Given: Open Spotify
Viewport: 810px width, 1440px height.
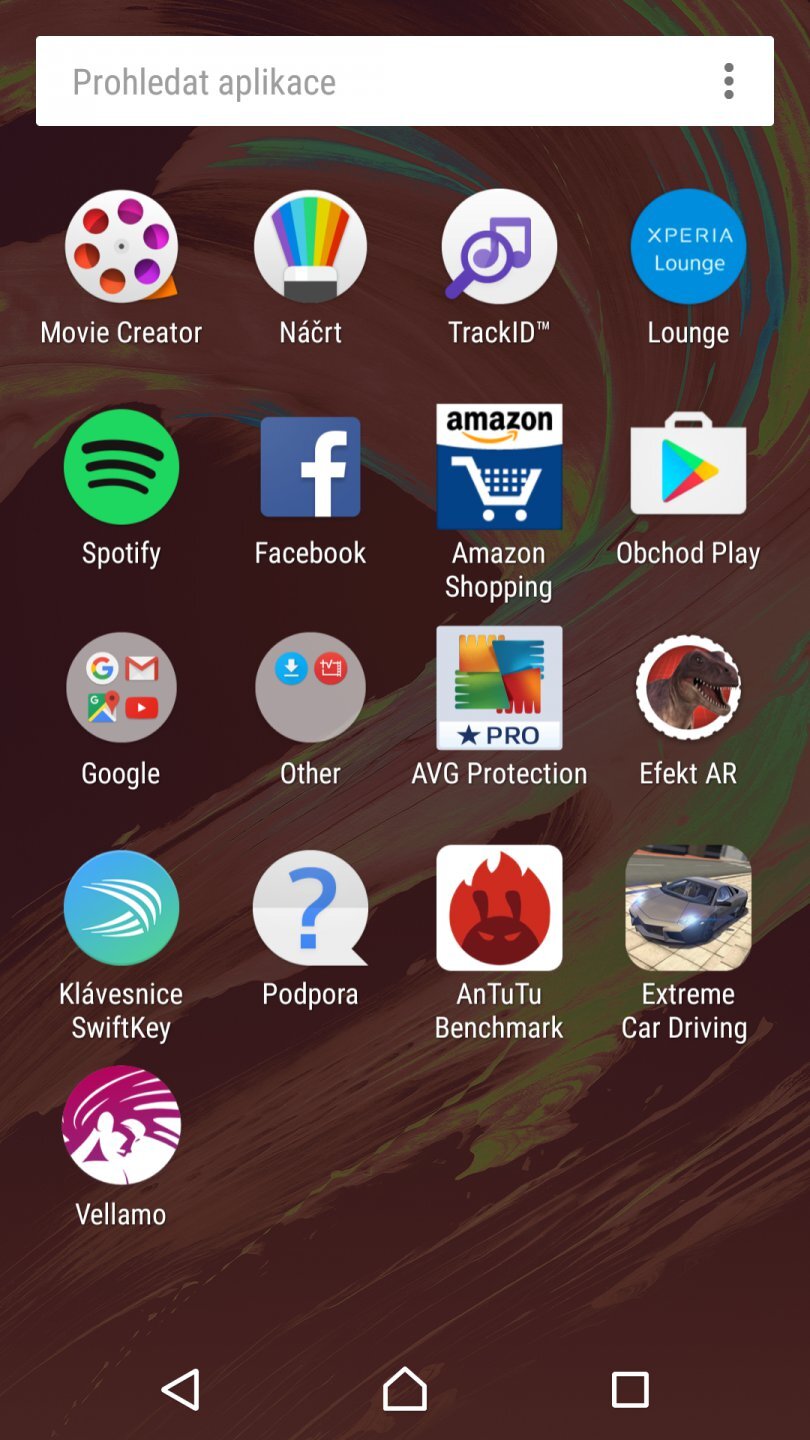Looking at the screenshot, I should pyautogui.click(x=121, y=466).
